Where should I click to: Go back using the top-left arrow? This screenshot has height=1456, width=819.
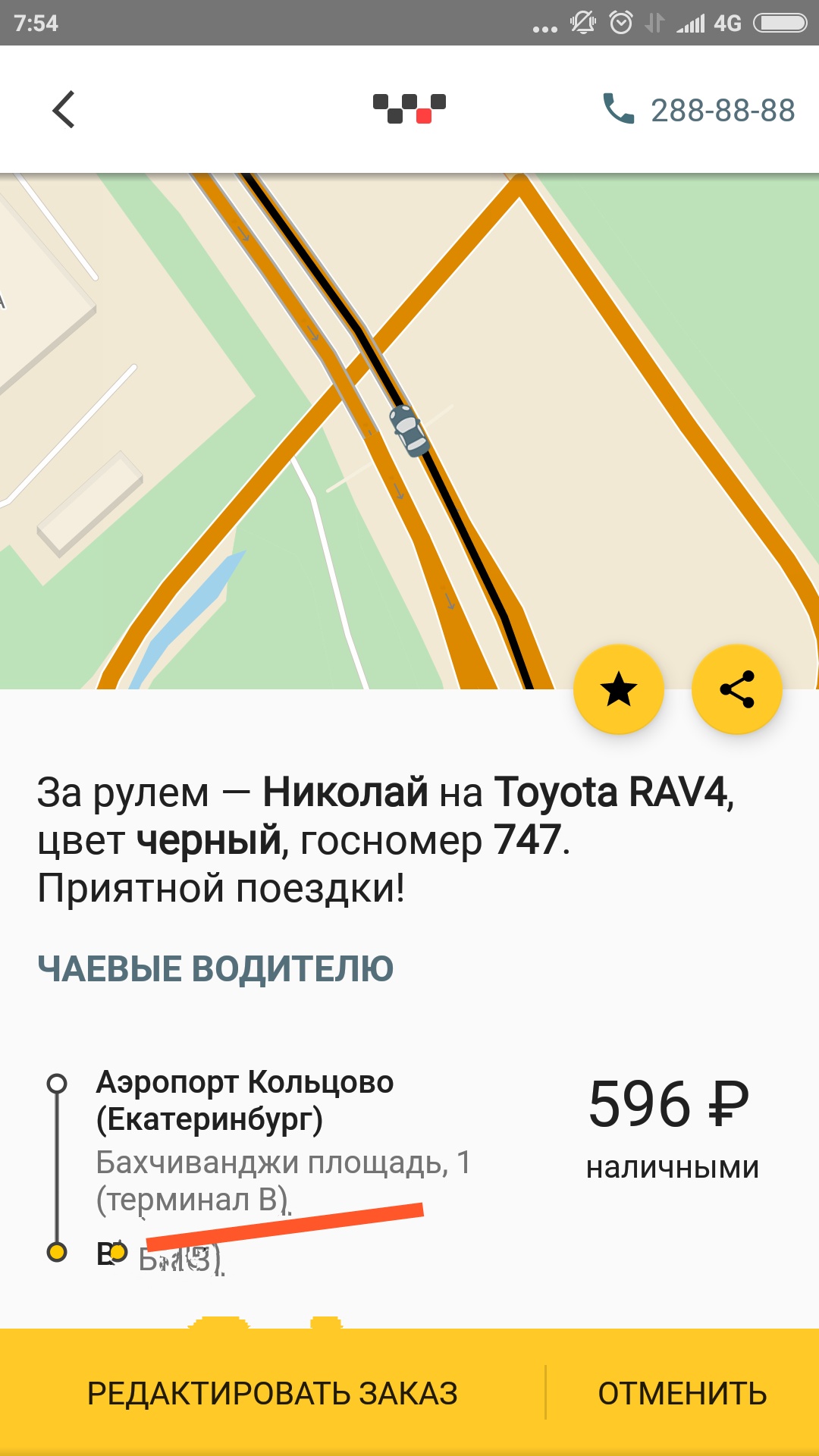(x=64, y=110)
